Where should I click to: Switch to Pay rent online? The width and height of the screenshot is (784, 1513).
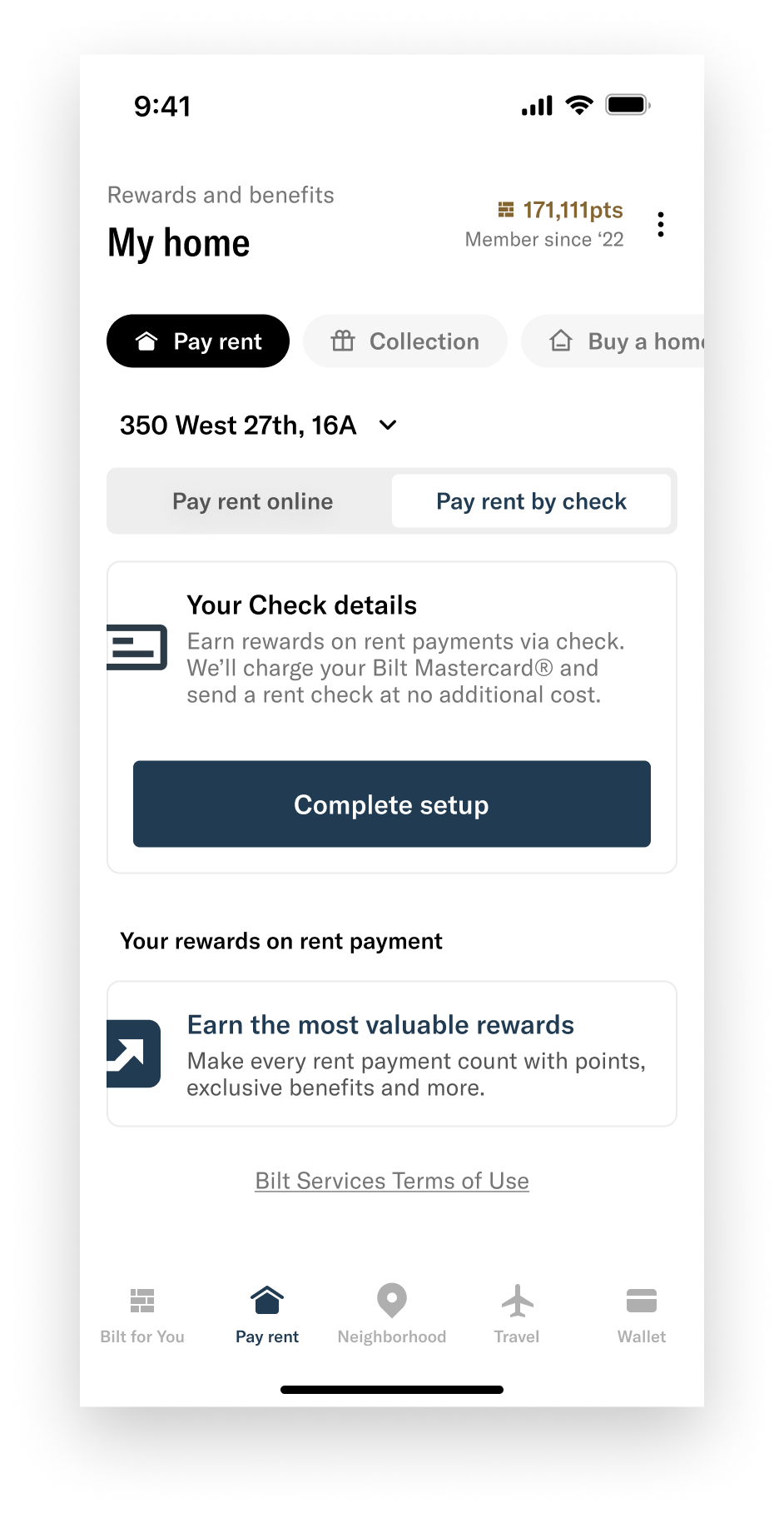[251, 500]
